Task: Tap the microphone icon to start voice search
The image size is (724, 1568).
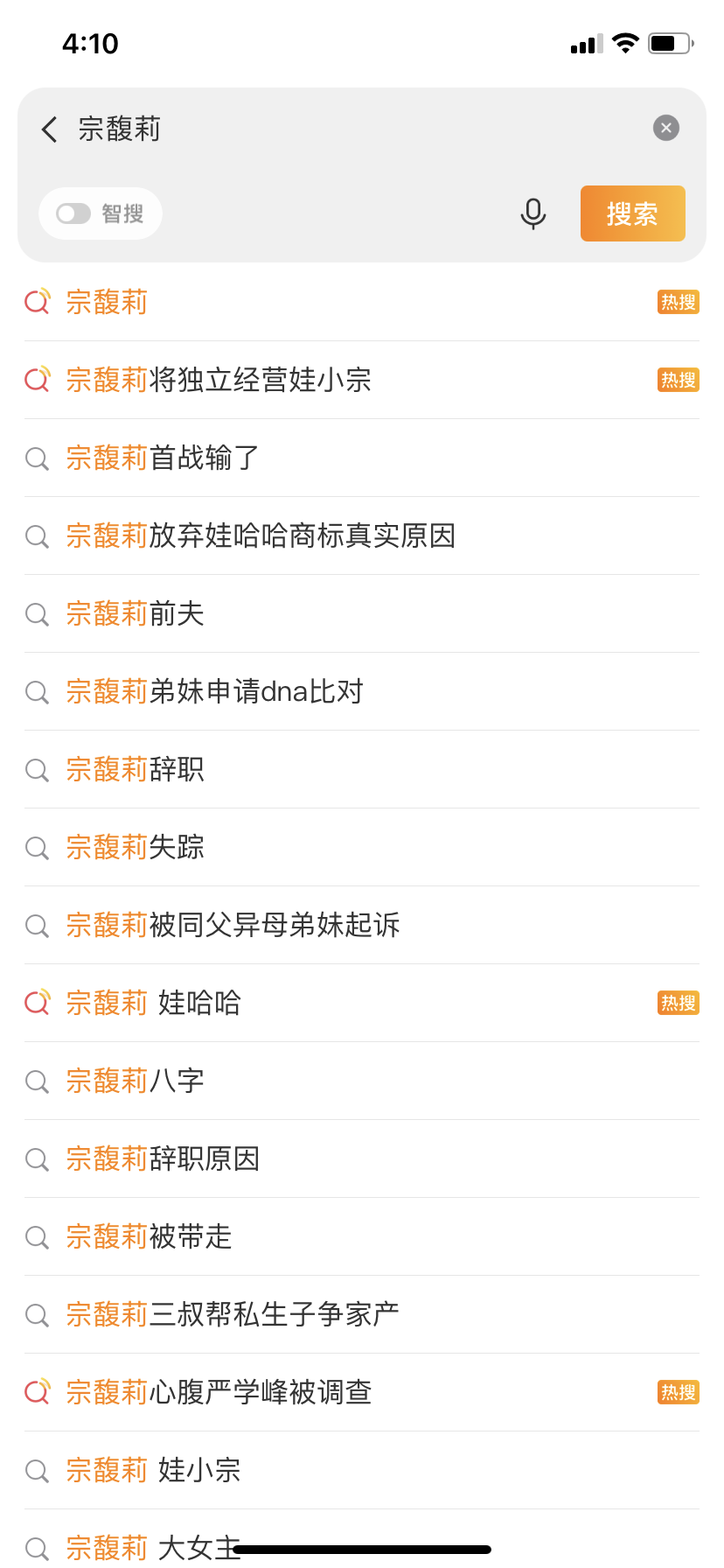Action: coord(533,213)
